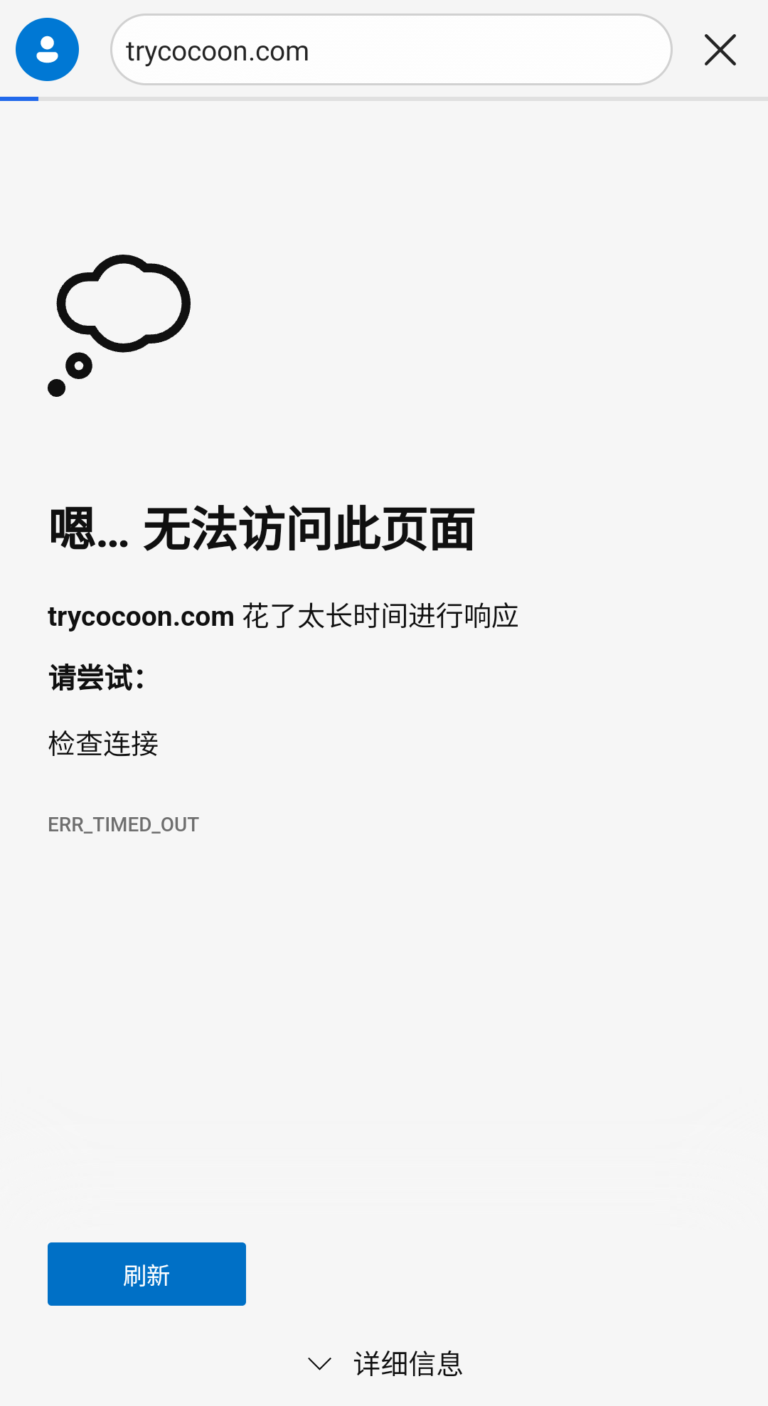Click the blue tab loading indicator bar

click(x=19, y=97)
